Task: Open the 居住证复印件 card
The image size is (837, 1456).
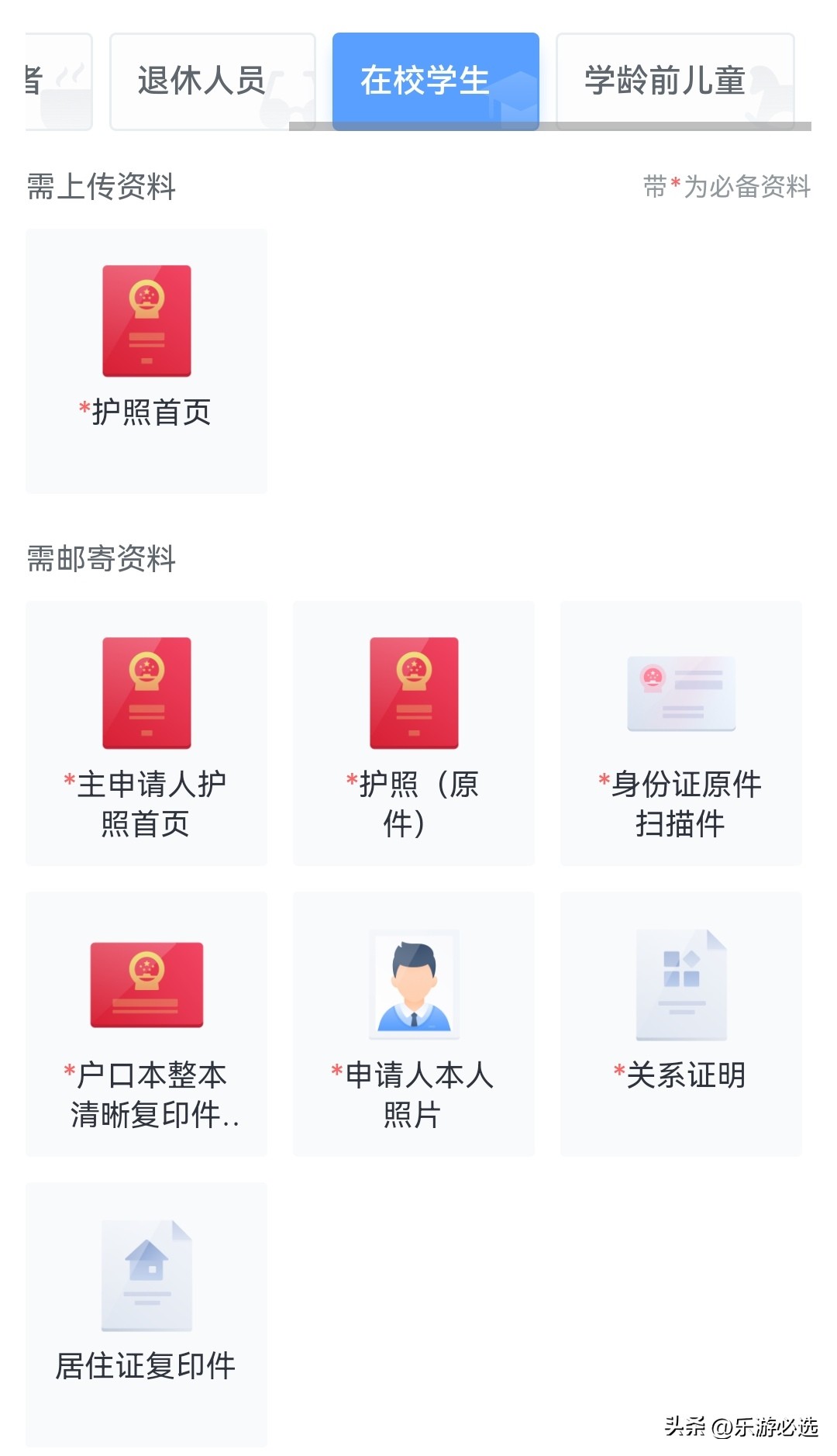Action: (146, 1314)
